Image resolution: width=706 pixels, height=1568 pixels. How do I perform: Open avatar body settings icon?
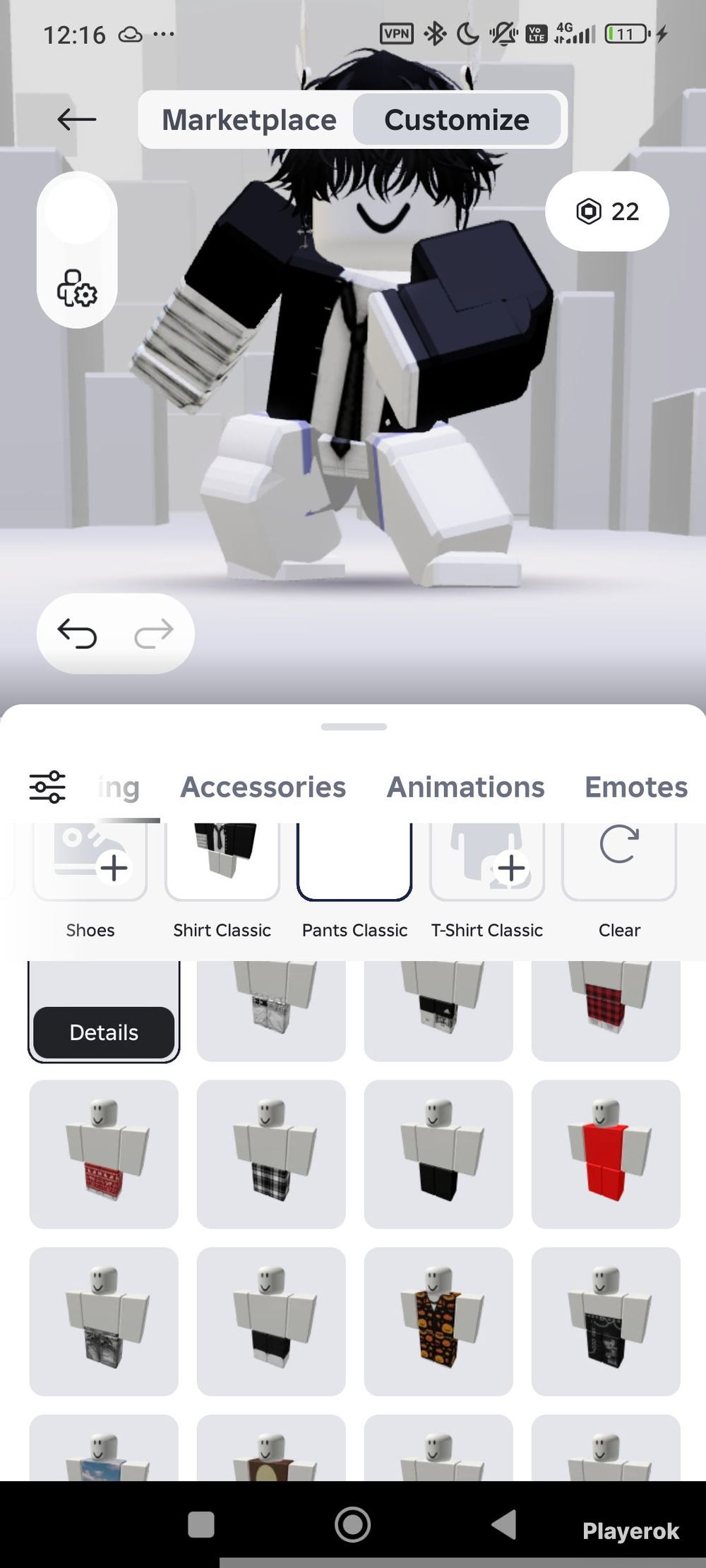76,289
